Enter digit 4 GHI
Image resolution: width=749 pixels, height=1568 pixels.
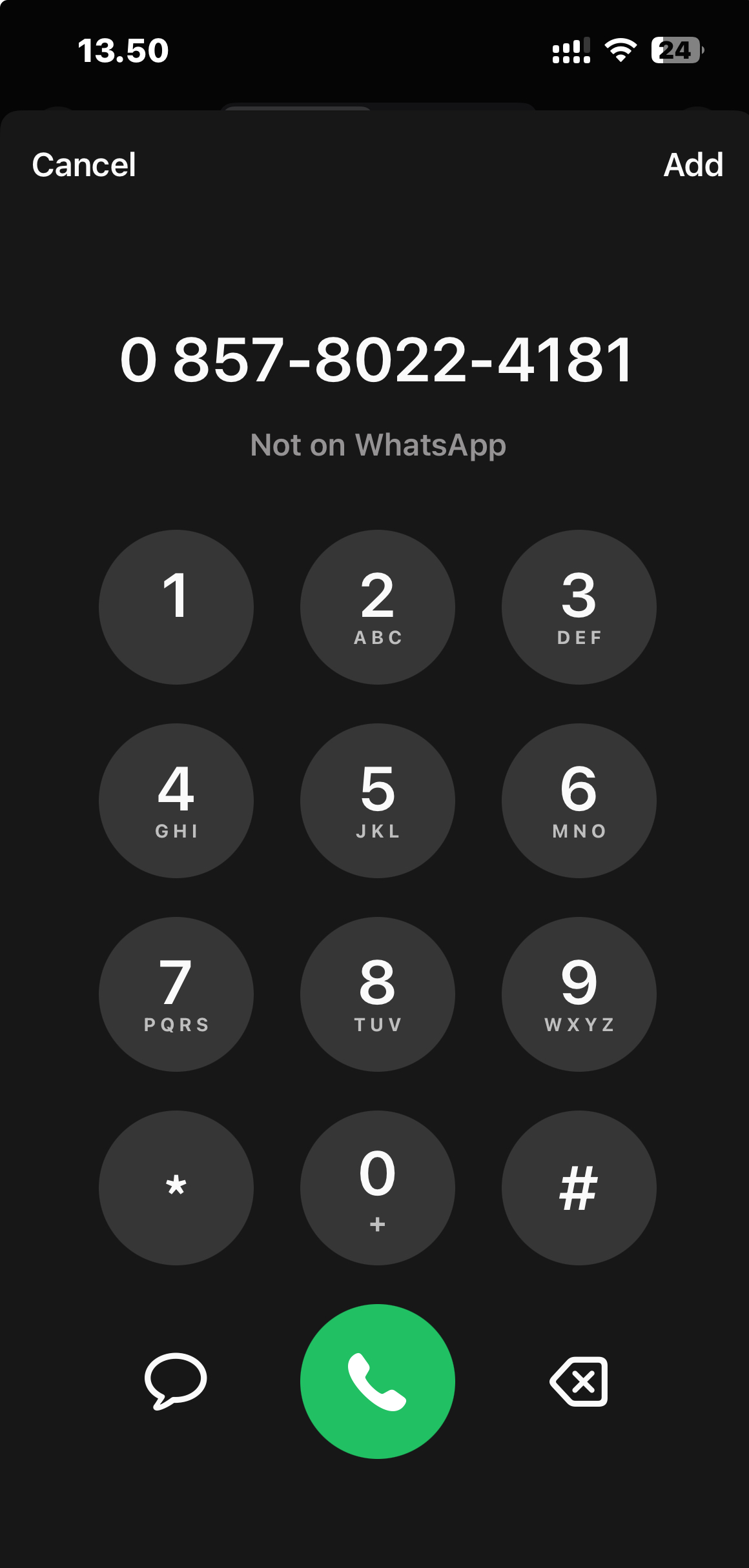(x=176, y=801)
